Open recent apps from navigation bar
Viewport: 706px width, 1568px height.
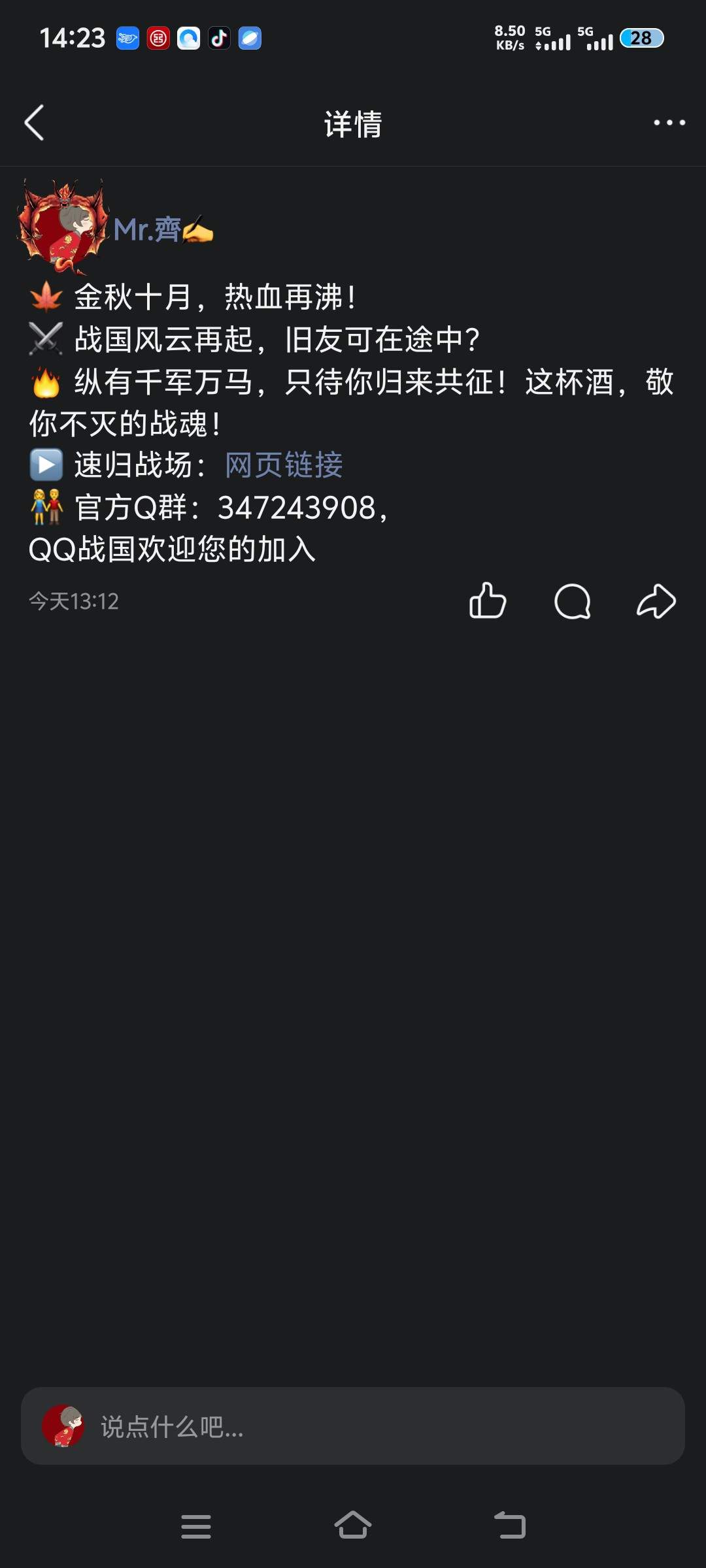coord(196,1526)
